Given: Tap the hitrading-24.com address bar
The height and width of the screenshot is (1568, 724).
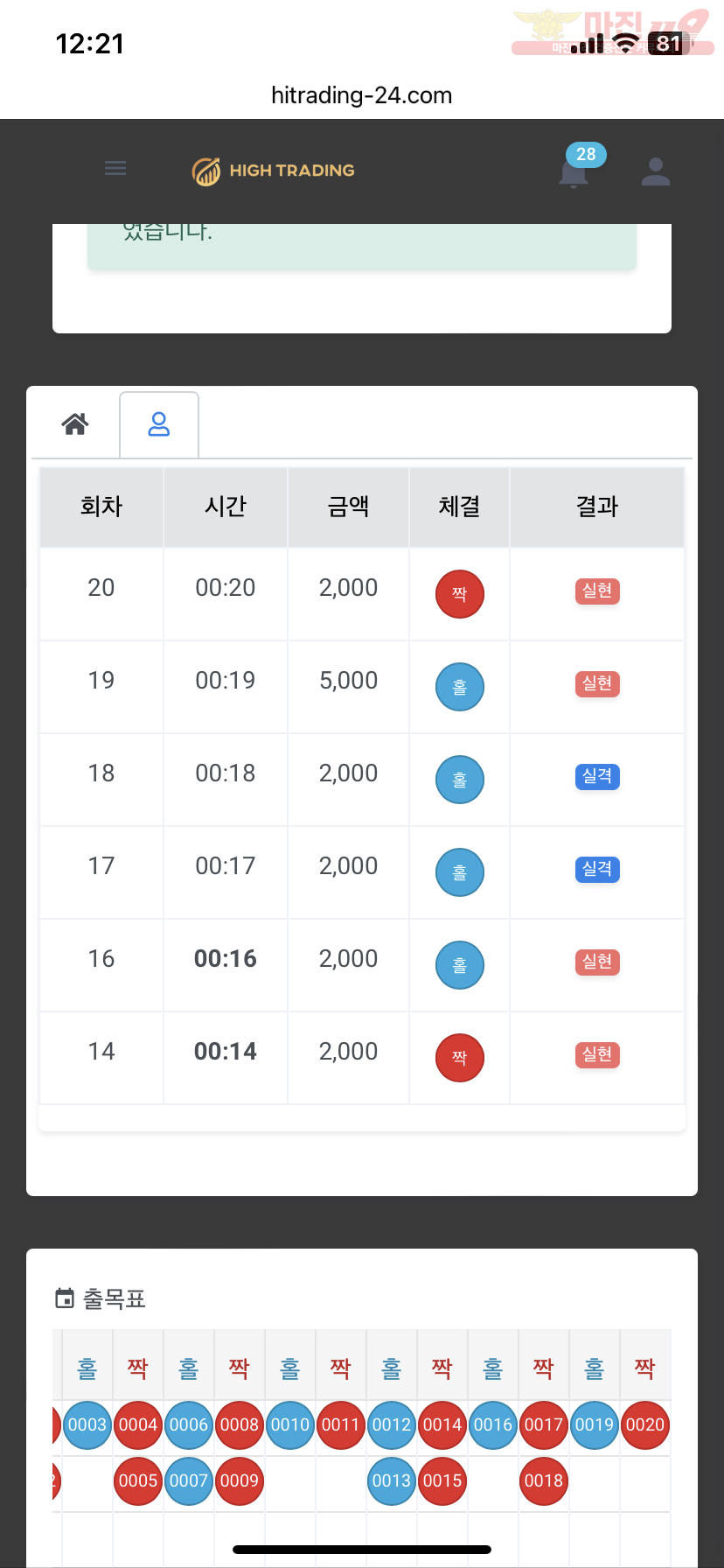Looking at the screenshot, I should [x=362, y=95].
